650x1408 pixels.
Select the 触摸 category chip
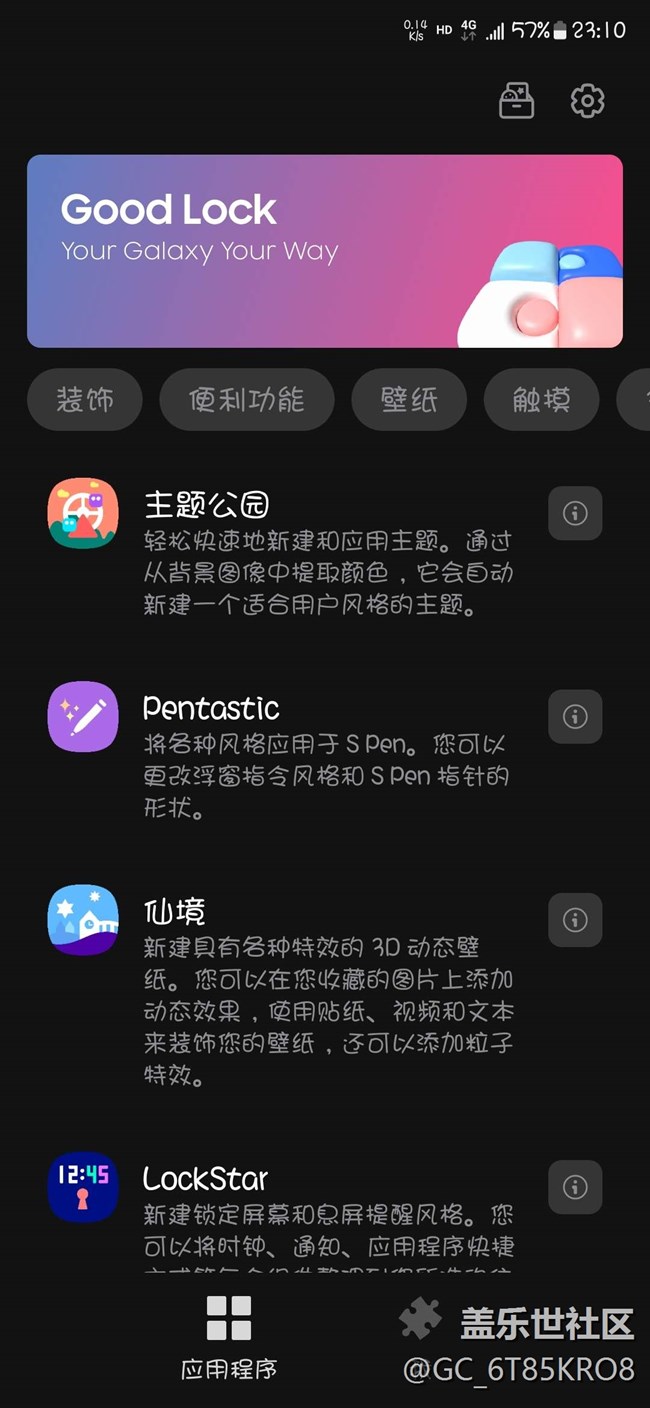[x=541, y=400]
